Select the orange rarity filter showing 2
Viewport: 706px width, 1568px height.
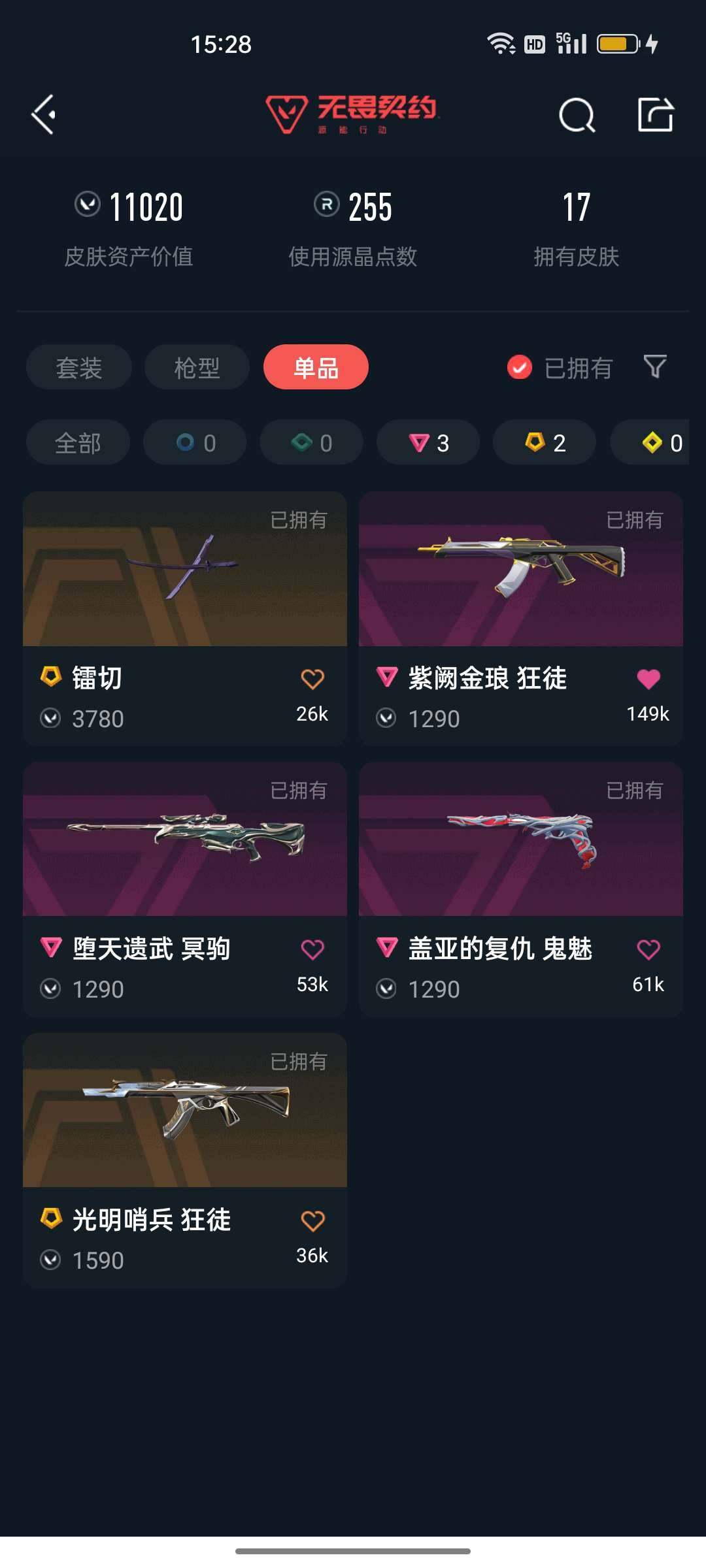pyautogui.click(x=544, y=442)
